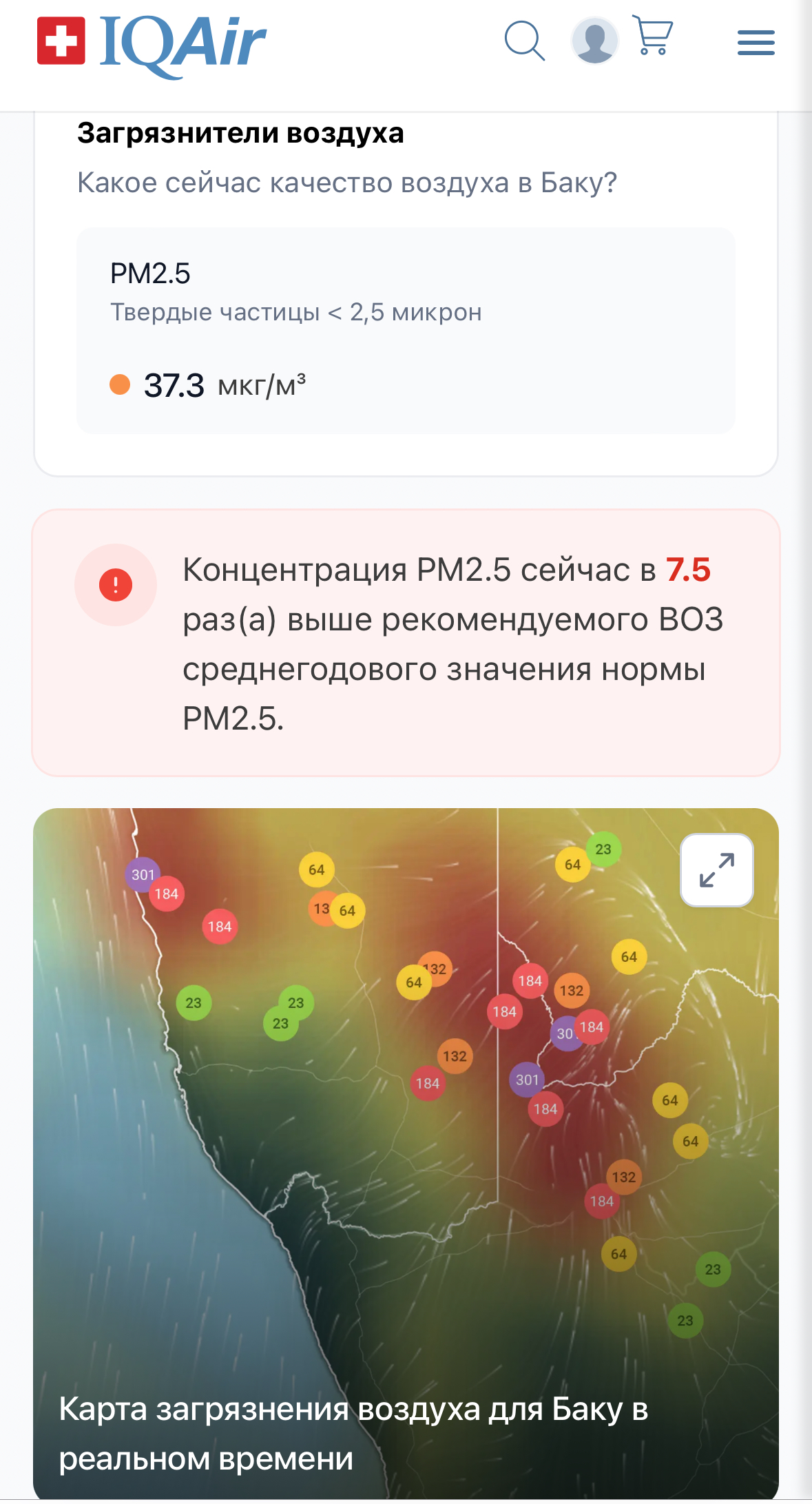Expand the air pollution map fullscreen
Image resolution: width=812 pixels, height=1504 pixels.
click(716, 870)
